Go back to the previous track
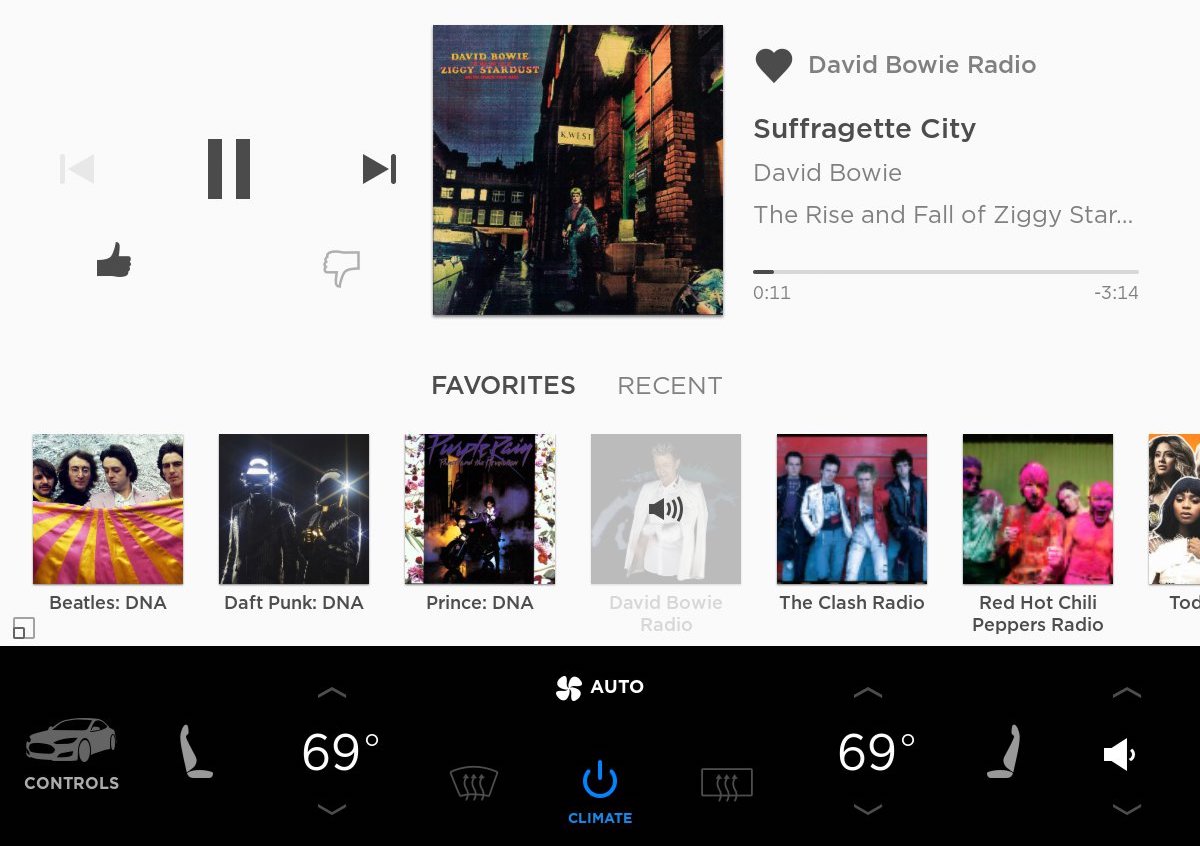The width and height of the screenshot is (1200, 846). (77, 169)
